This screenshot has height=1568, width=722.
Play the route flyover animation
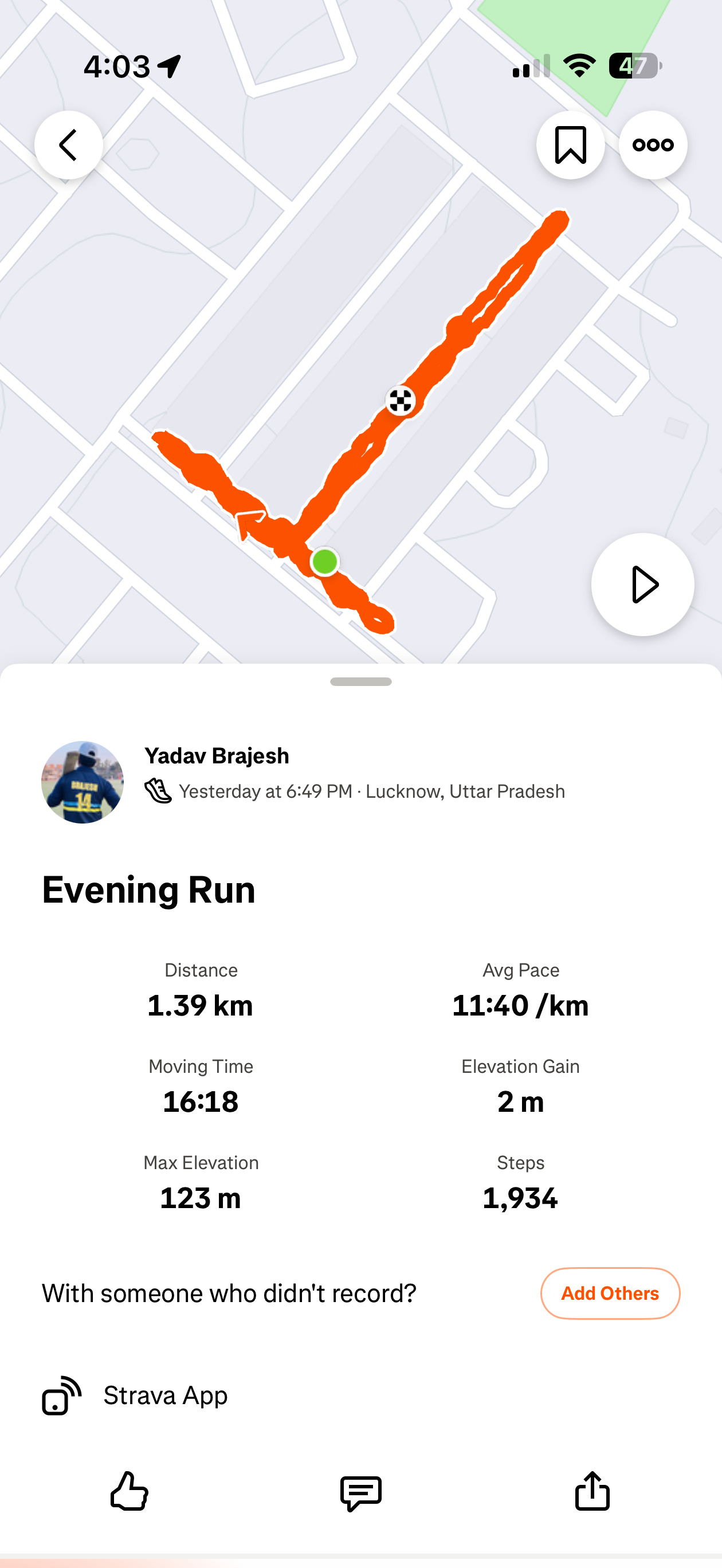pyautogui.click(x=642, y=585)
